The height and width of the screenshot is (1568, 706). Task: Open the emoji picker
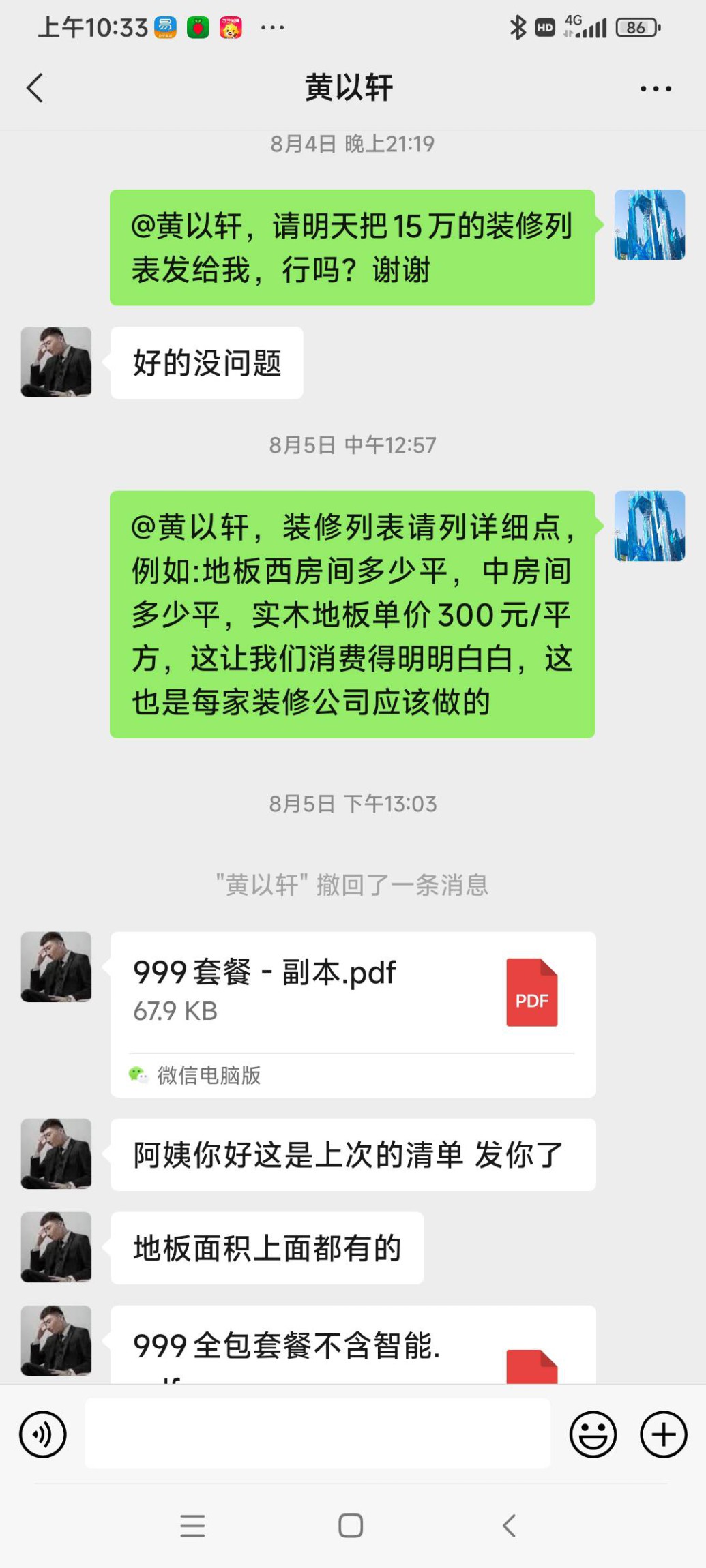(593, 1434)
